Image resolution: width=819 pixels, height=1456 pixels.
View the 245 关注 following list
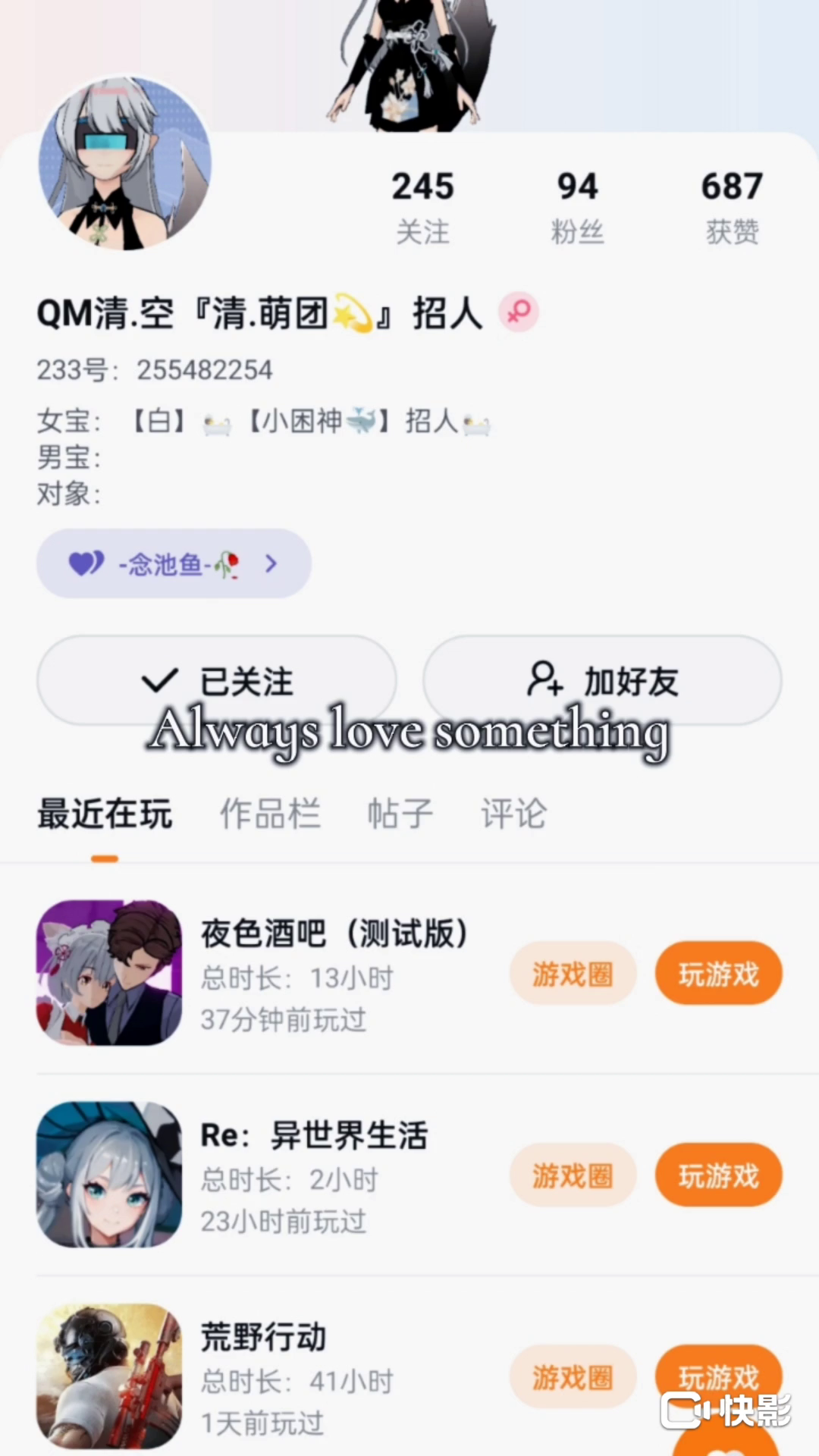tap(422, 207)
